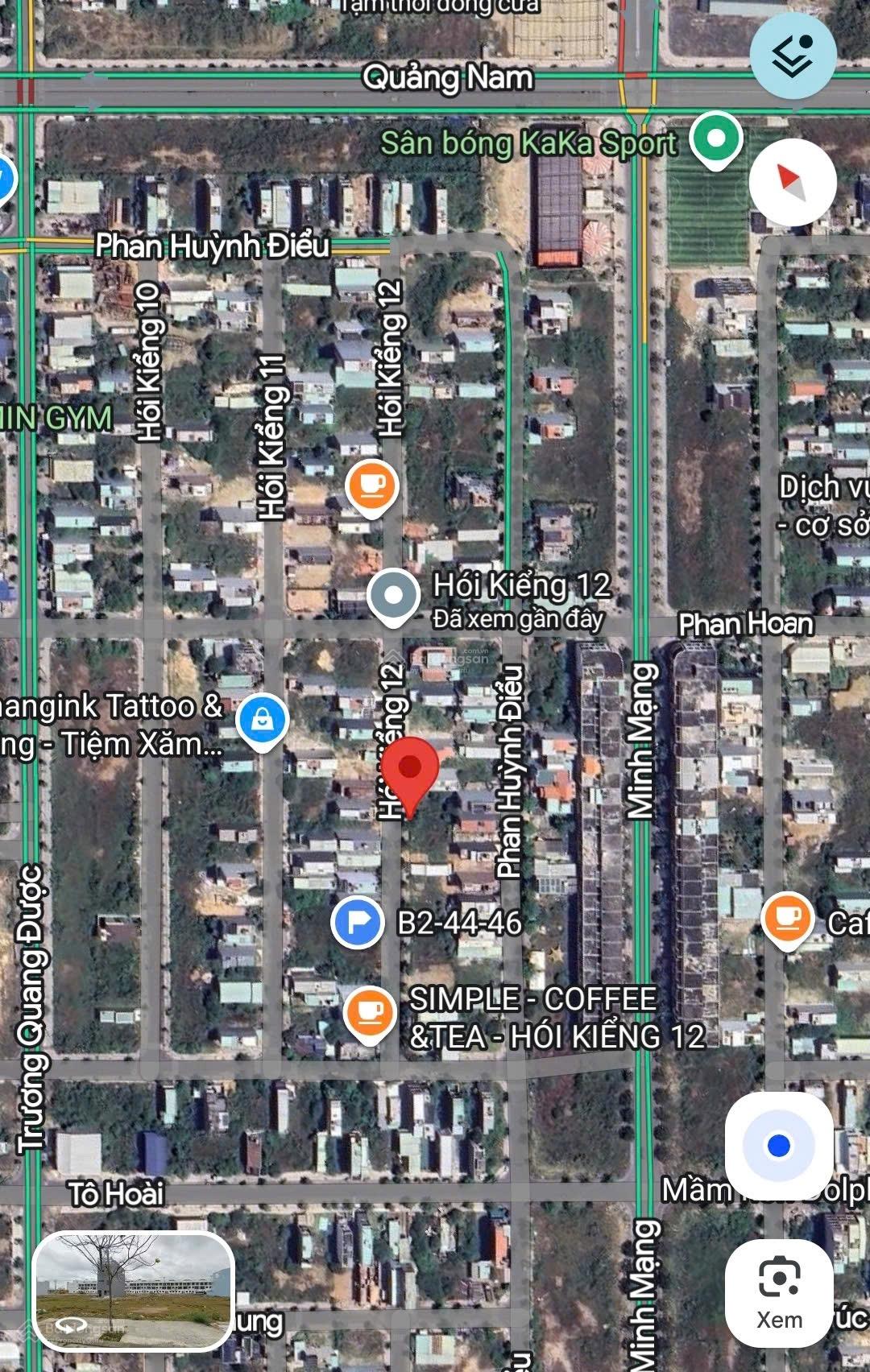
Task: Open the map layers button
Action: click(x=793, y=55)
